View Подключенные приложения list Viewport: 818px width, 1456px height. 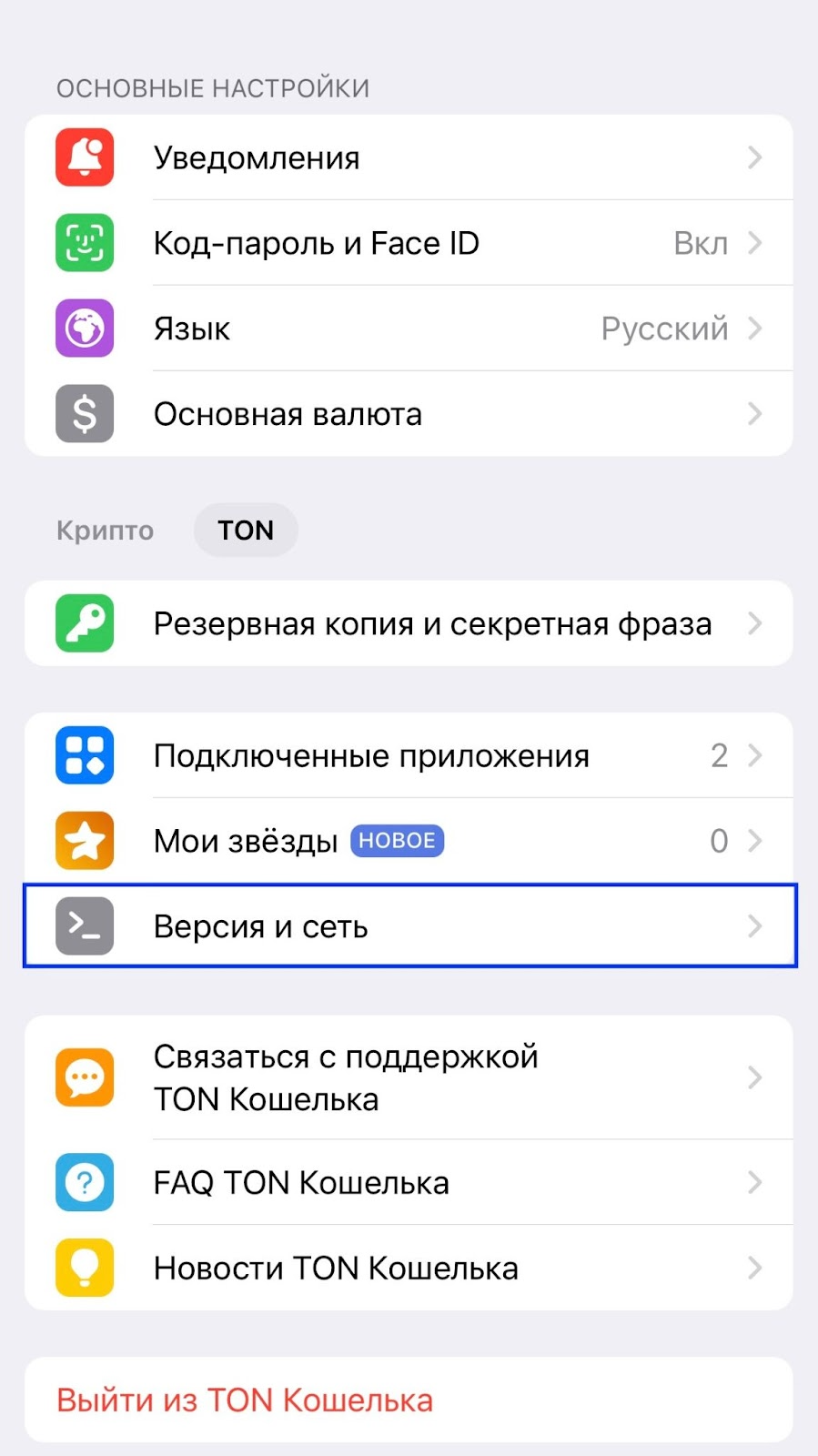tap(409, 755)
